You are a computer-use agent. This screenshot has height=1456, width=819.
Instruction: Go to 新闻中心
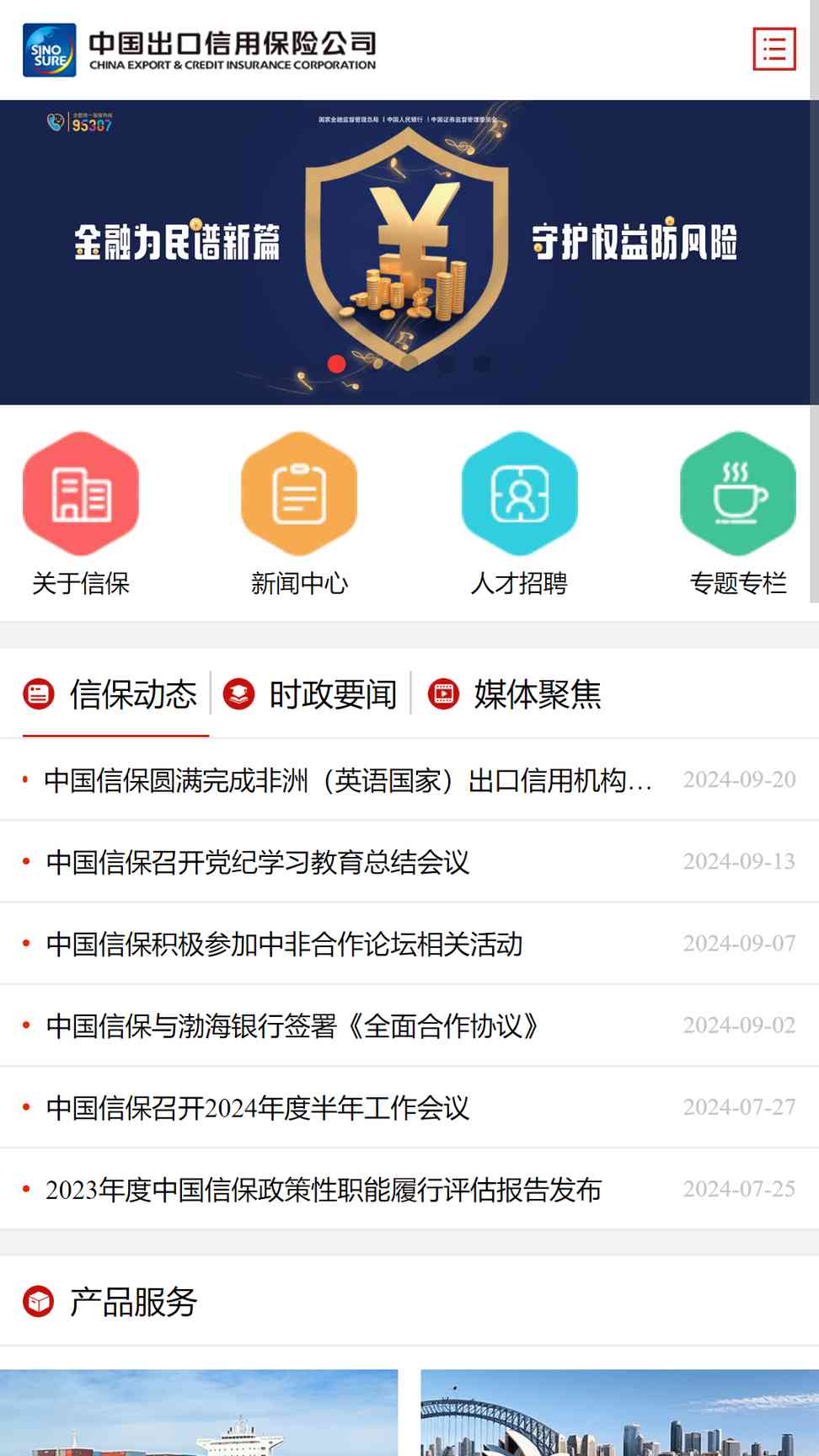point(299,513)
